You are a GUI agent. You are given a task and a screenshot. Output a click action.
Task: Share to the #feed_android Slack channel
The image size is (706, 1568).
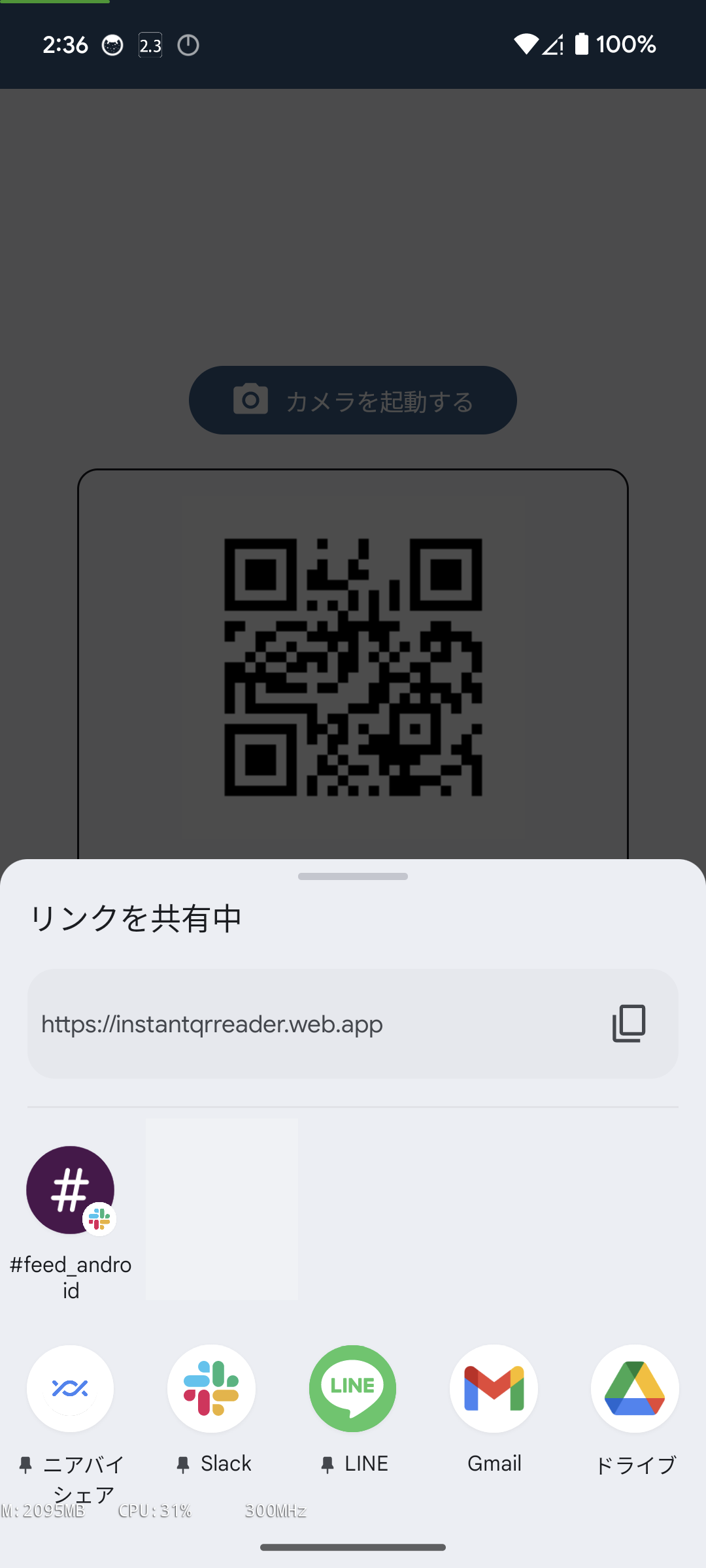point(71,1190)
